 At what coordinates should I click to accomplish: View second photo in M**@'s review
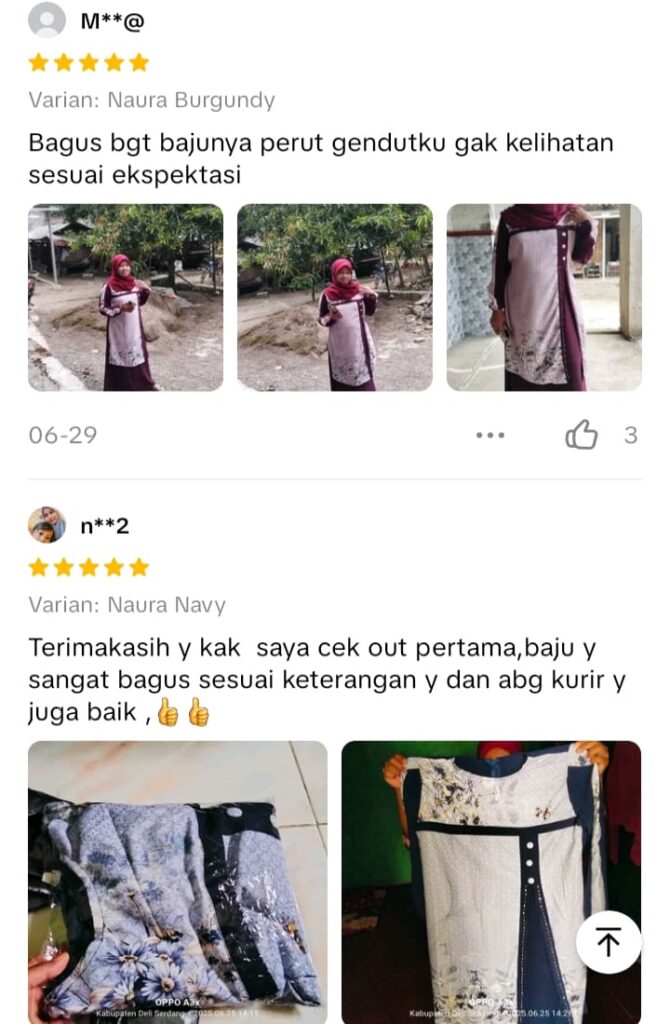point(335,297)
